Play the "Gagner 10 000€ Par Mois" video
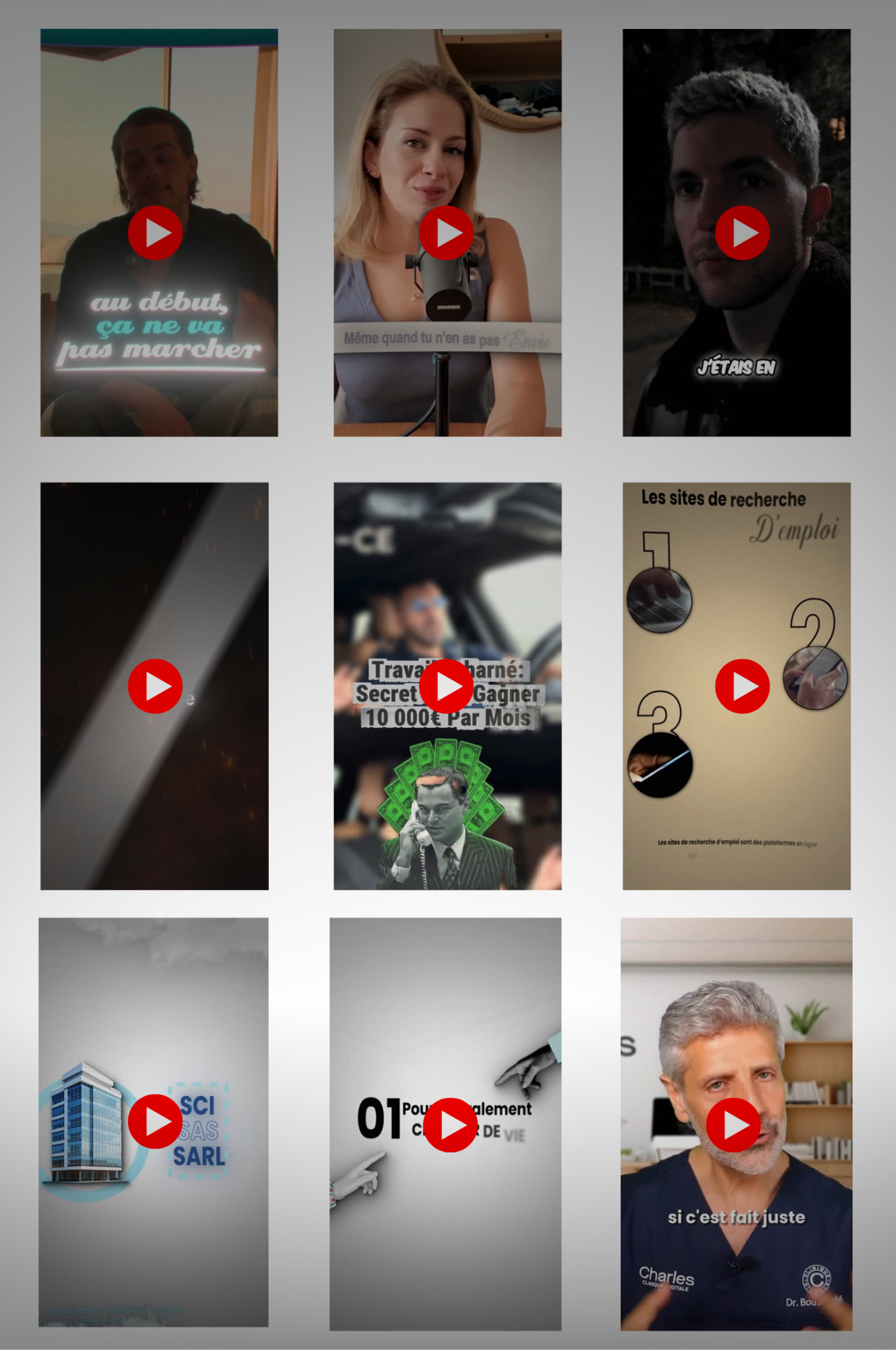Image resolution: width=896 pixels, height=1350 pixels. pos(446,686)
